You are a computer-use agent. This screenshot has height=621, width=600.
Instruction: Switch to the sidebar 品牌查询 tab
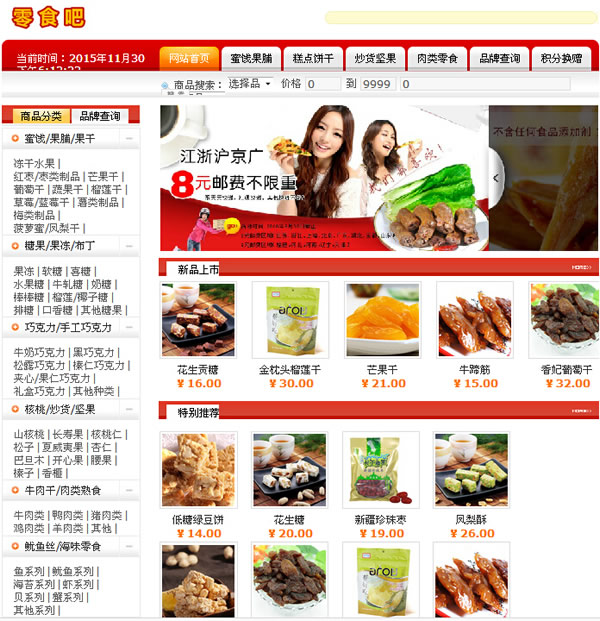tap(100, 116)
